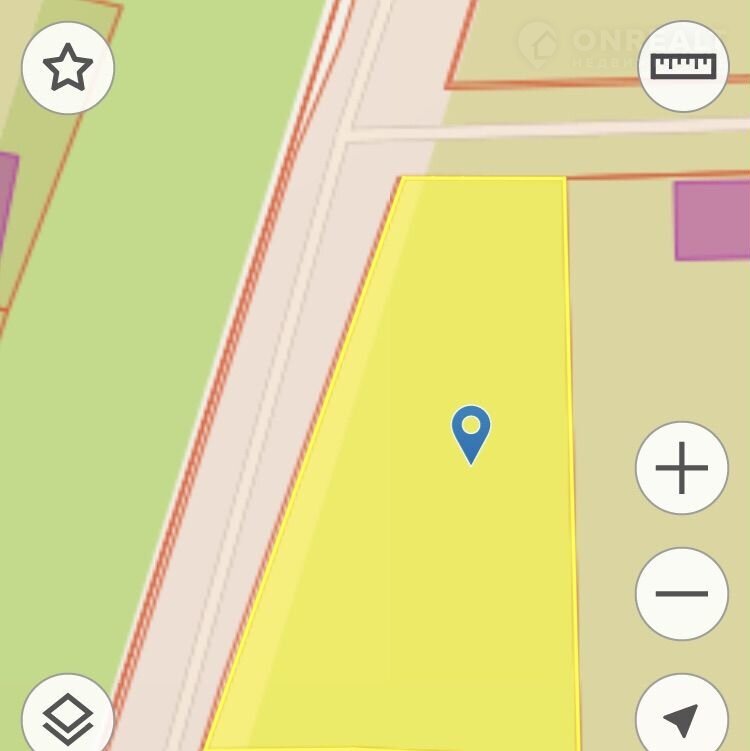Zoom in on the map with plus
This screenshot has width=750, height=751.
point(682,468)
